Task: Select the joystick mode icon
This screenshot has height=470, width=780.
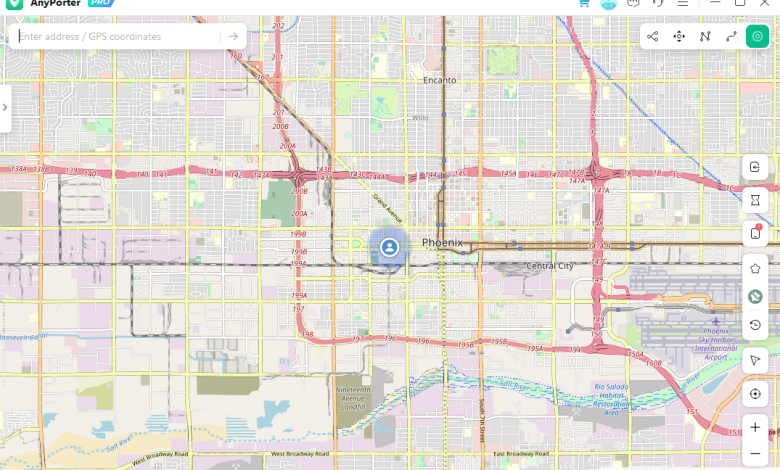Action: (679, 36)
